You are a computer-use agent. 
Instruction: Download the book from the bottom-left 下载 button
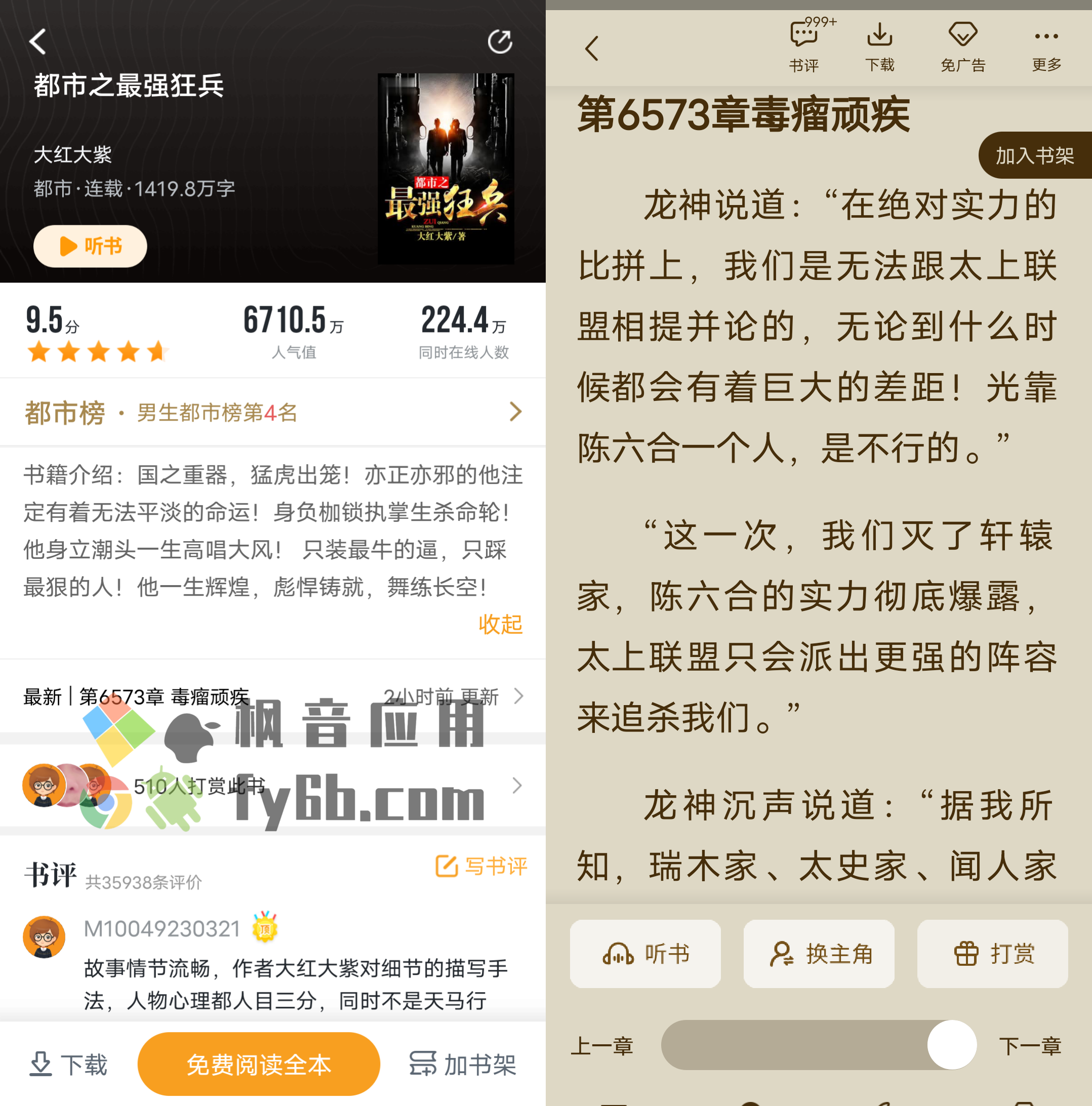[68, 1064]
